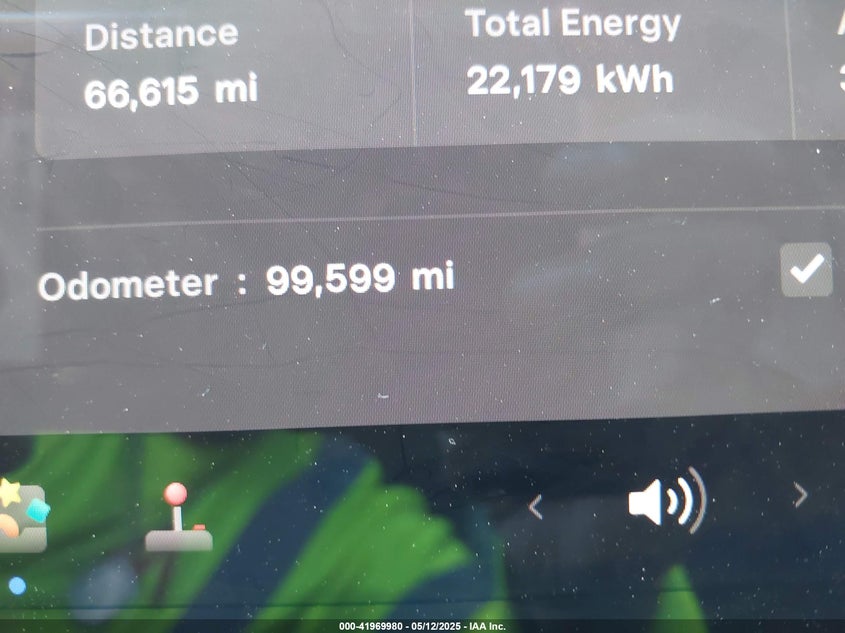Lower volume with the left chevron
Screen dimensions: 845x633
535,508
